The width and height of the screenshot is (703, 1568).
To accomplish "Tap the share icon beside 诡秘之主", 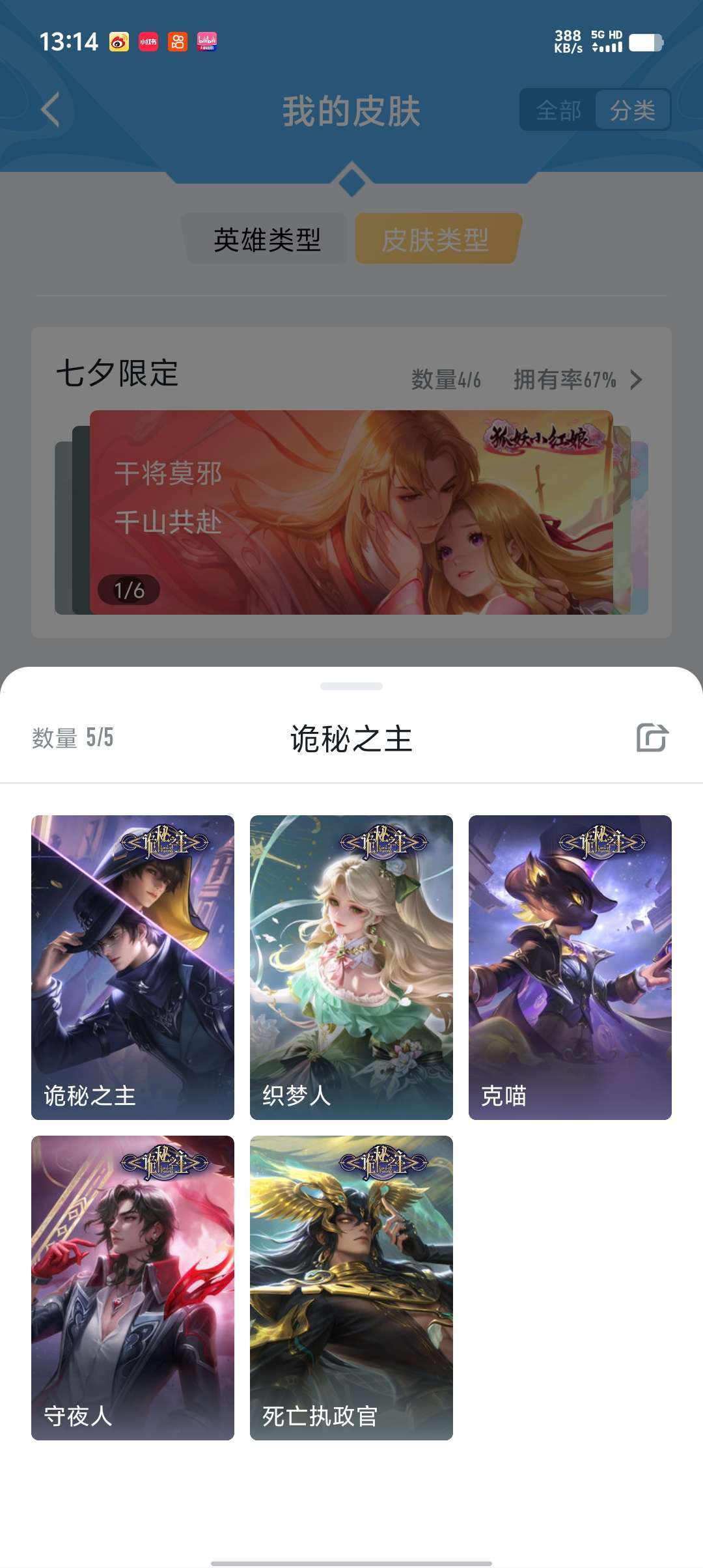I will (652, 739).
